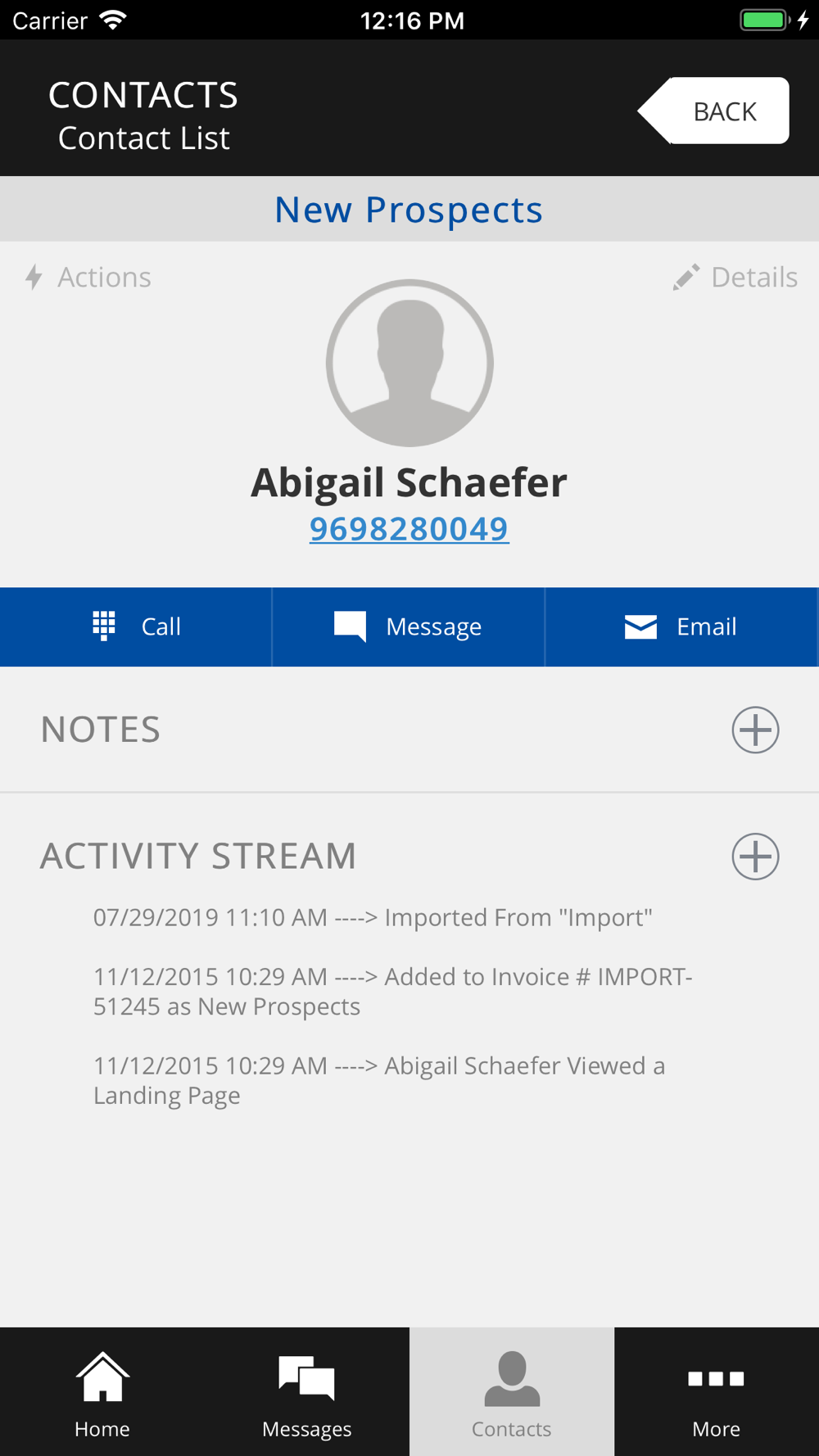Viewport: 819px width, 1456px height.
Task: Add a new note with plus icon
Action: pos(754,730)
